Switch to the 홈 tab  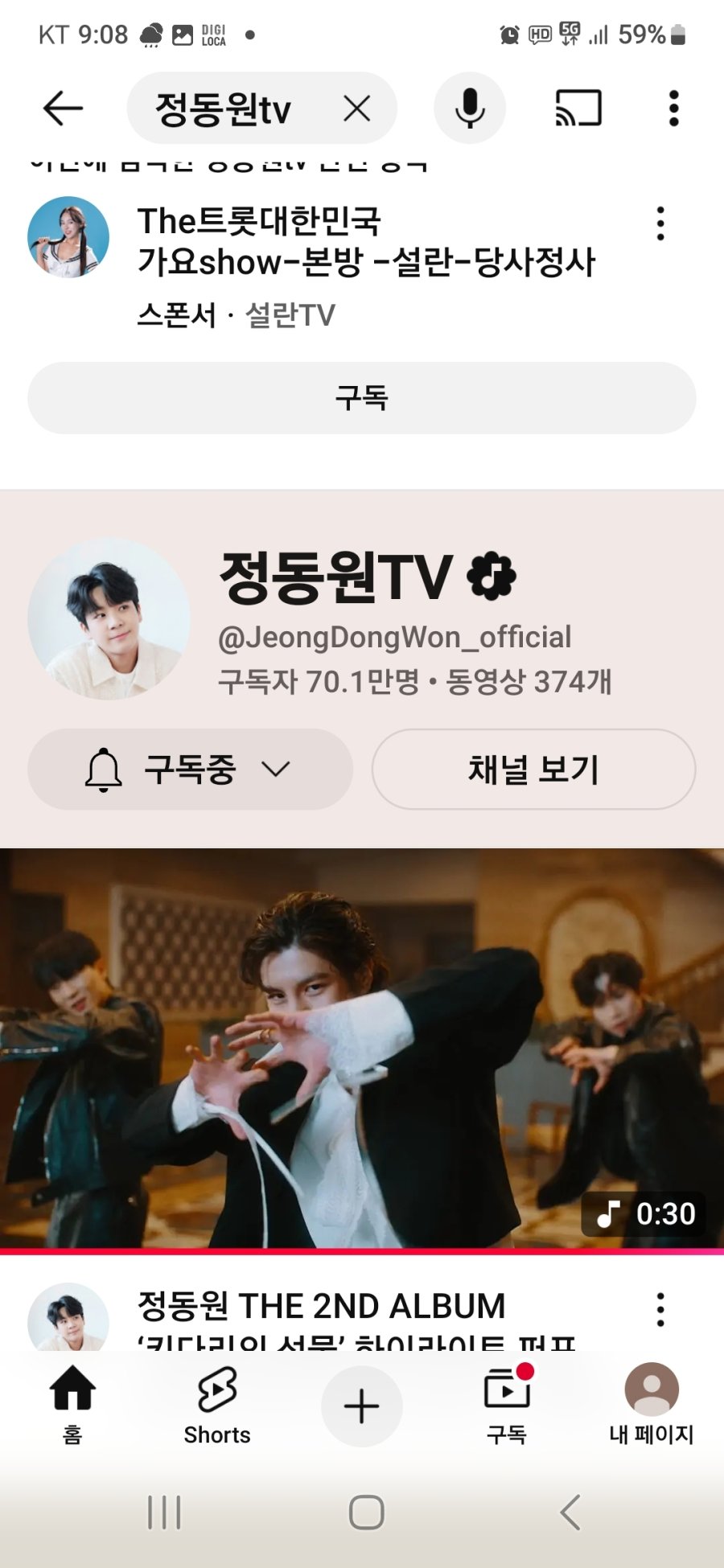coord(72,1404)
